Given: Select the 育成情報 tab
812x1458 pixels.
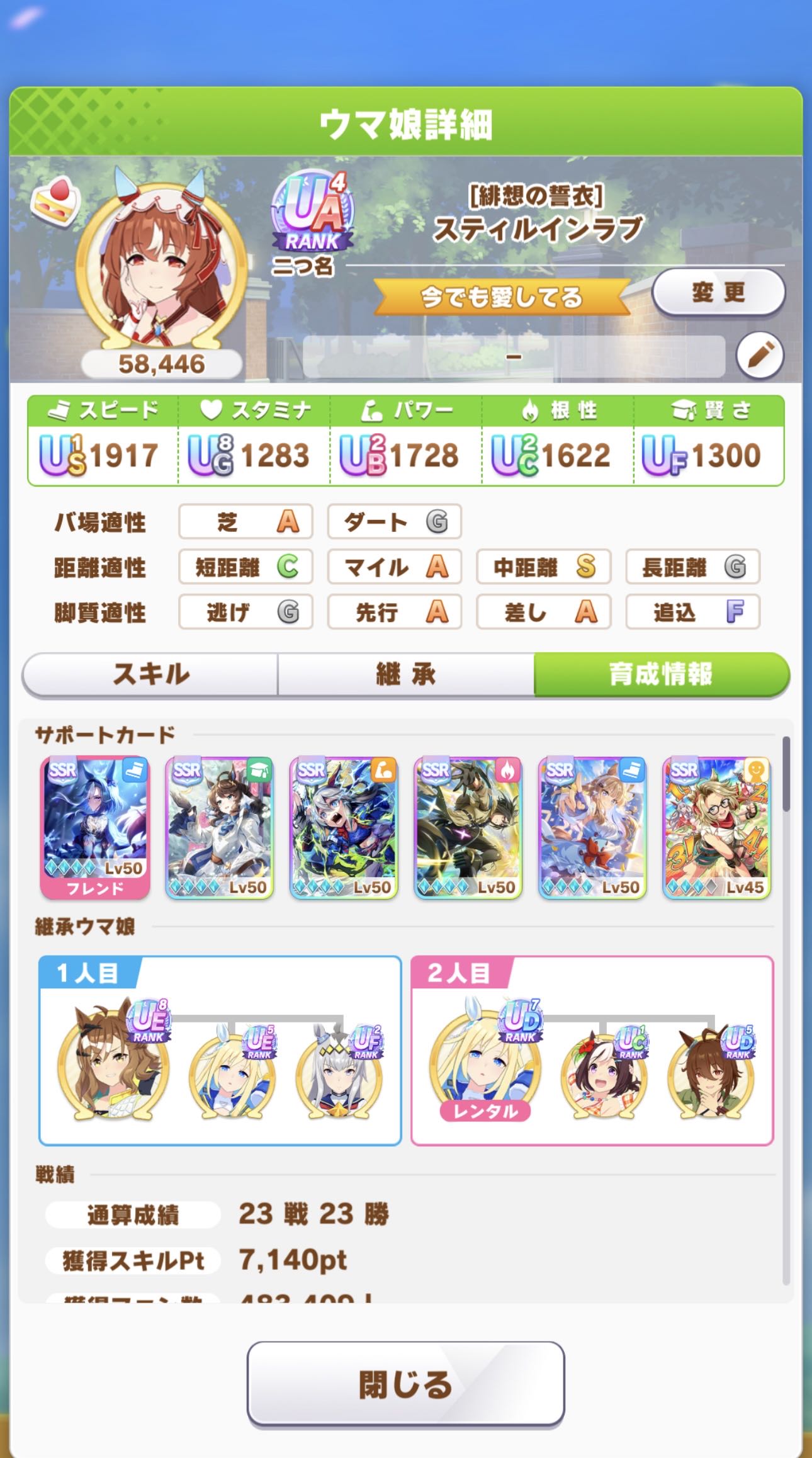Looking at the screenshot, I should (x=661, y=674).
